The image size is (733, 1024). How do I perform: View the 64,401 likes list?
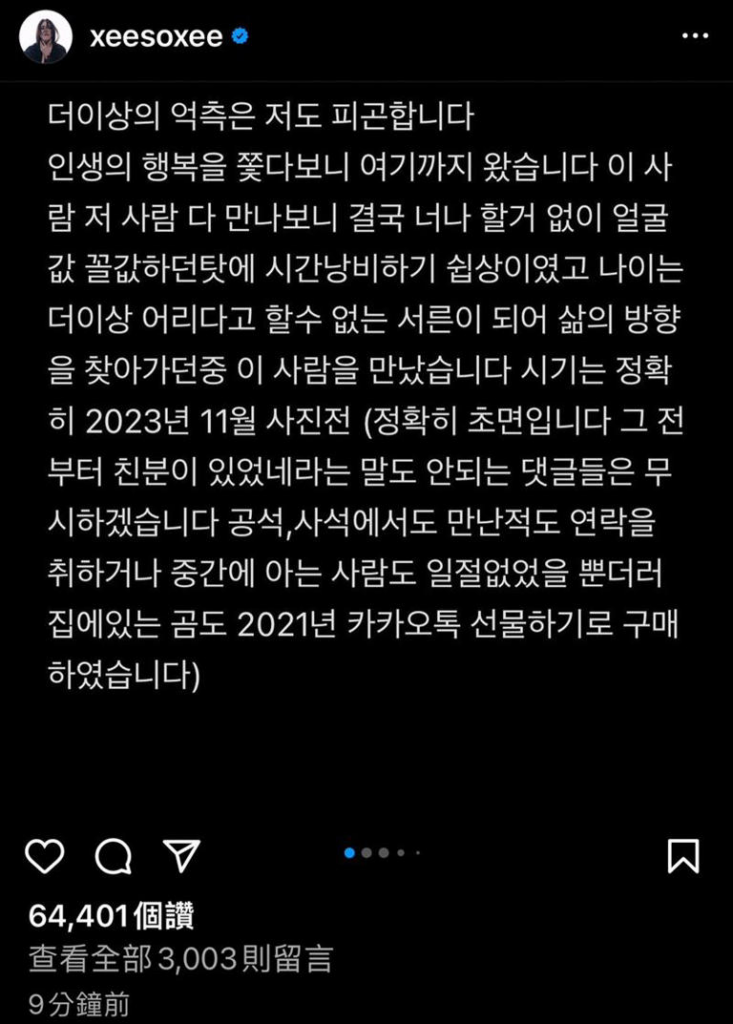[111, 916]
